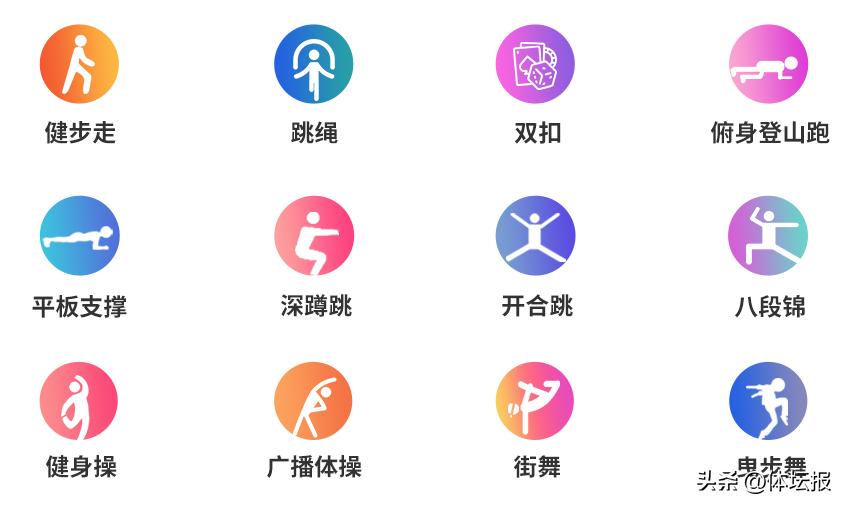The width and height of the screenshot is (846, 507).
Task: Choose the 曳步舞 shuffle dance item
Action: [x=768, y=401]
